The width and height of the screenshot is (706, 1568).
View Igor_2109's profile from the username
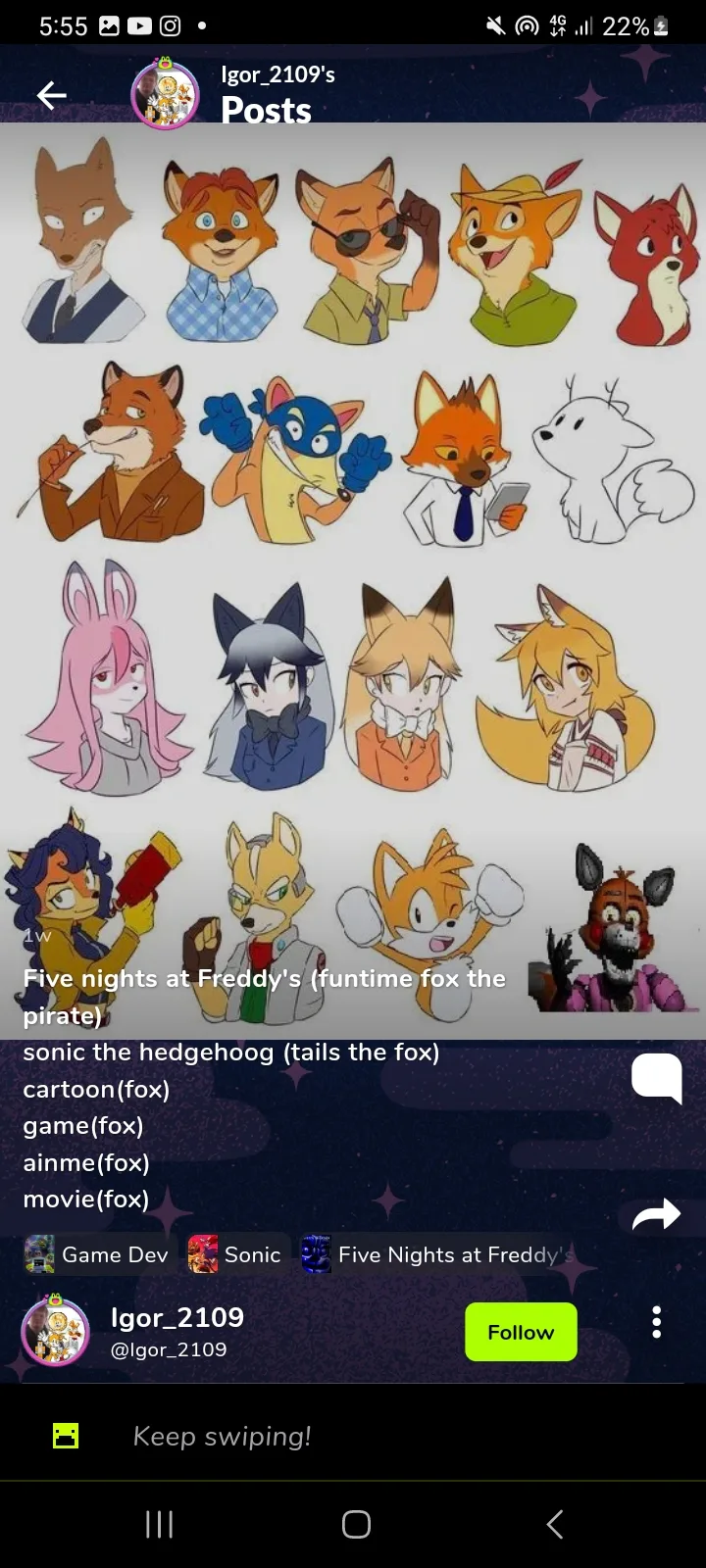[177, 1317]
